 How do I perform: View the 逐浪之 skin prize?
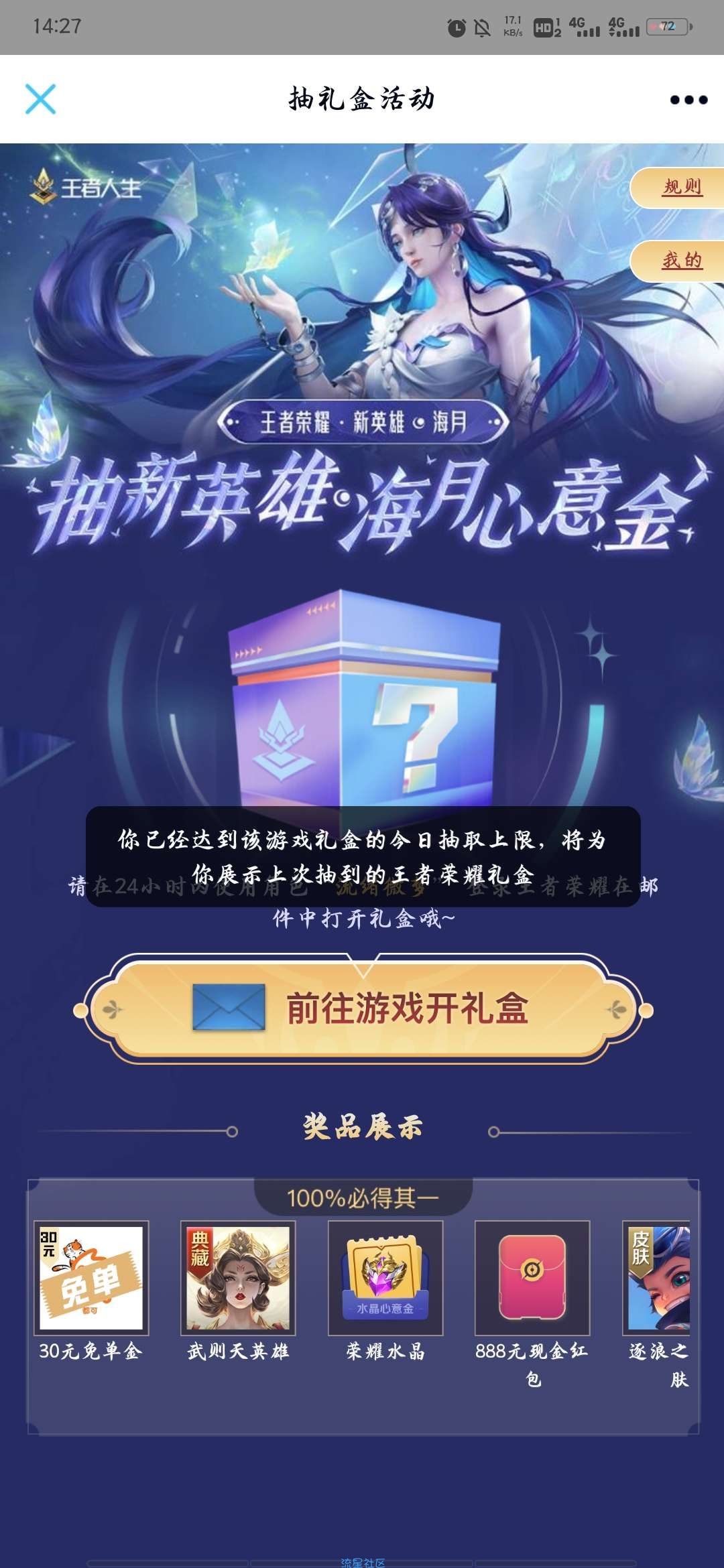(x=658, y=1277)
